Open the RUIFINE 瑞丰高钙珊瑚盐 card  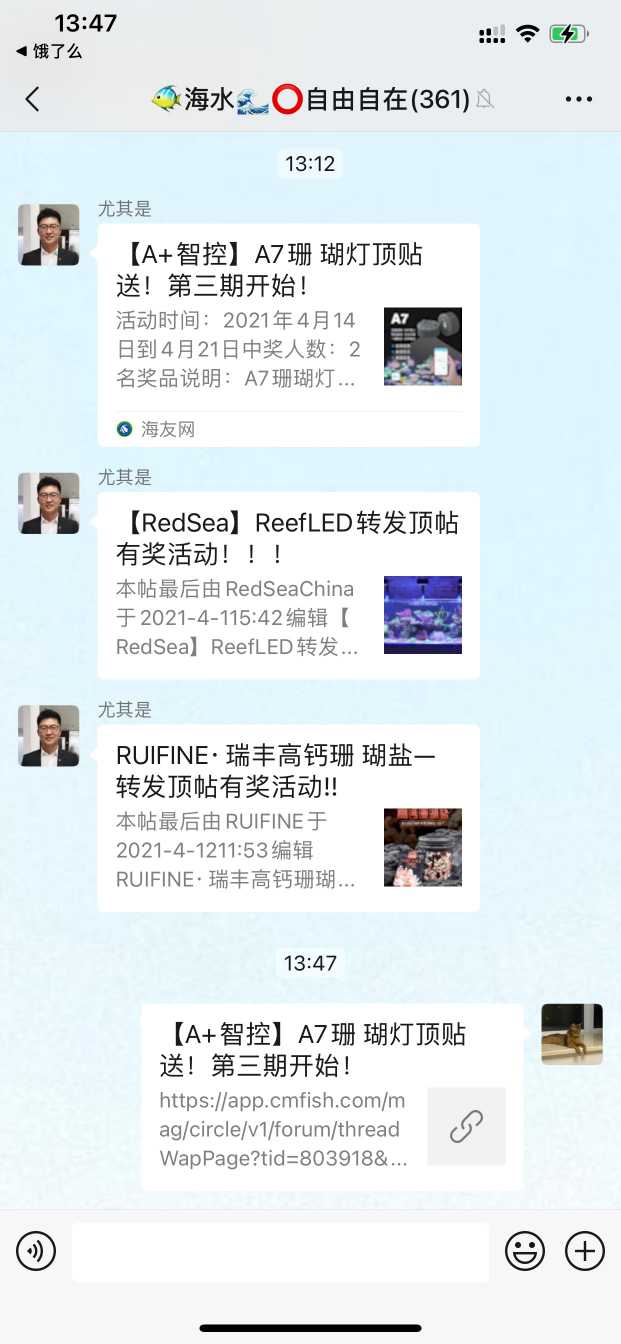288,817
